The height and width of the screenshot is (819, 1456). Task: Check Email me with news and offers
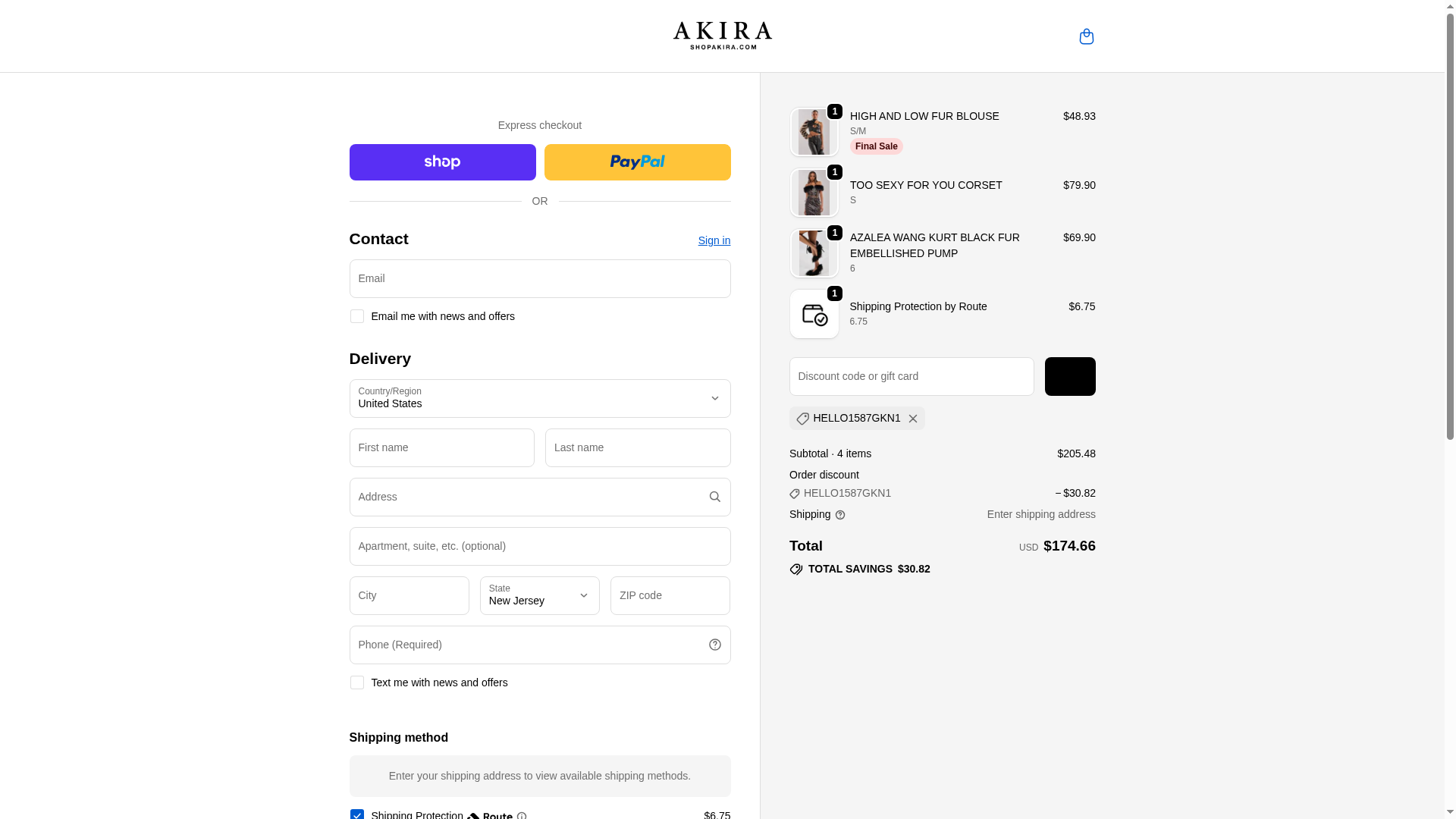356,316
